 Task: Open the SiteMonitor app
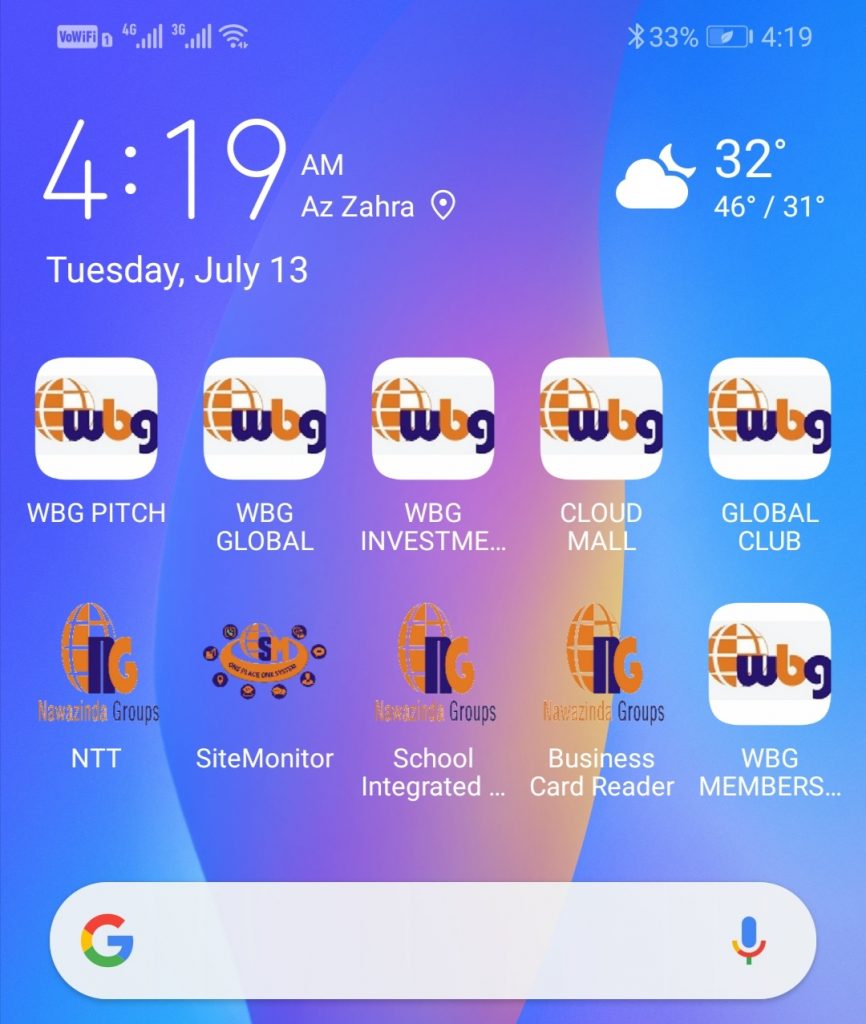pyautogui.click(x=264, y=663)
